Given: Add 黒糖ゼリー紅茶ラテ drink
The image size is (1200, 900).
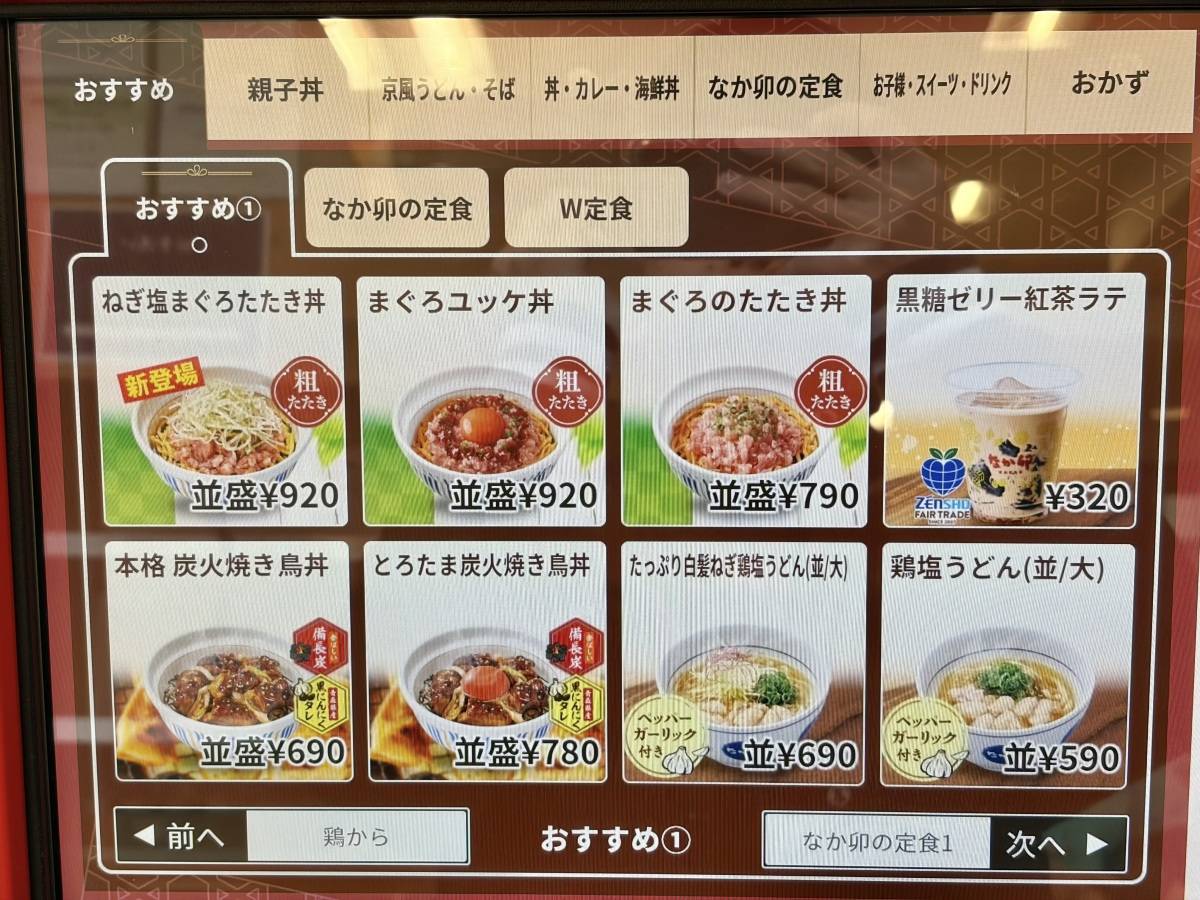Looking at the screenshot, I should (1010, 402).
